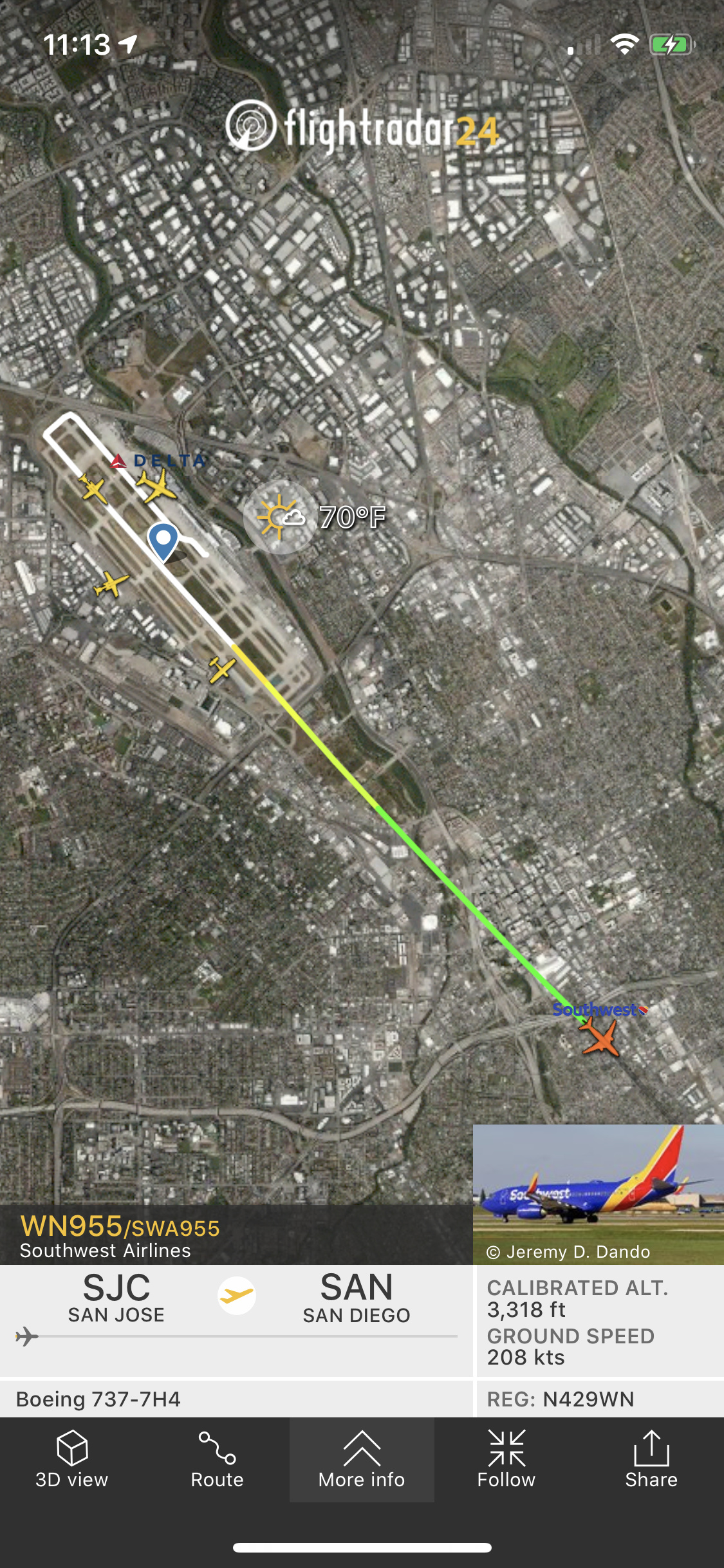The image size is (724, 1568).
Task: Select the Delta plane on the map
Action: coord(156,485)
